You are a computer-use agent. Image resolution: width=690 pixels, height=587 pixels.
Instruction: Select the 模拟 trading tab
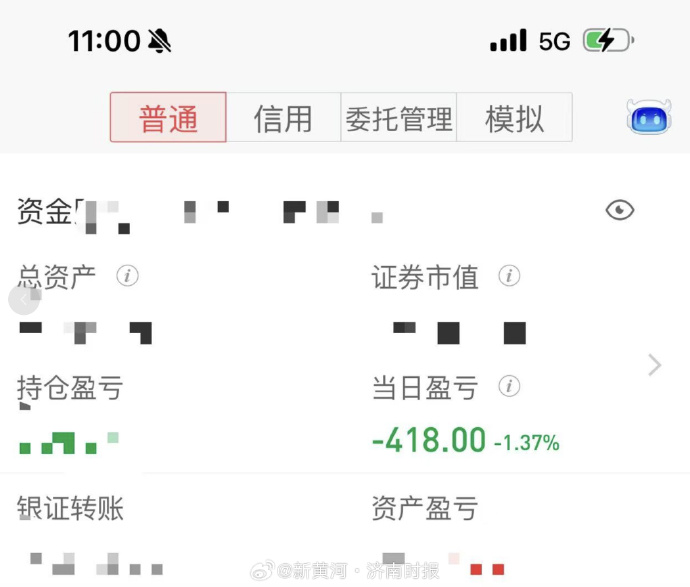click(x=514, y=118)
